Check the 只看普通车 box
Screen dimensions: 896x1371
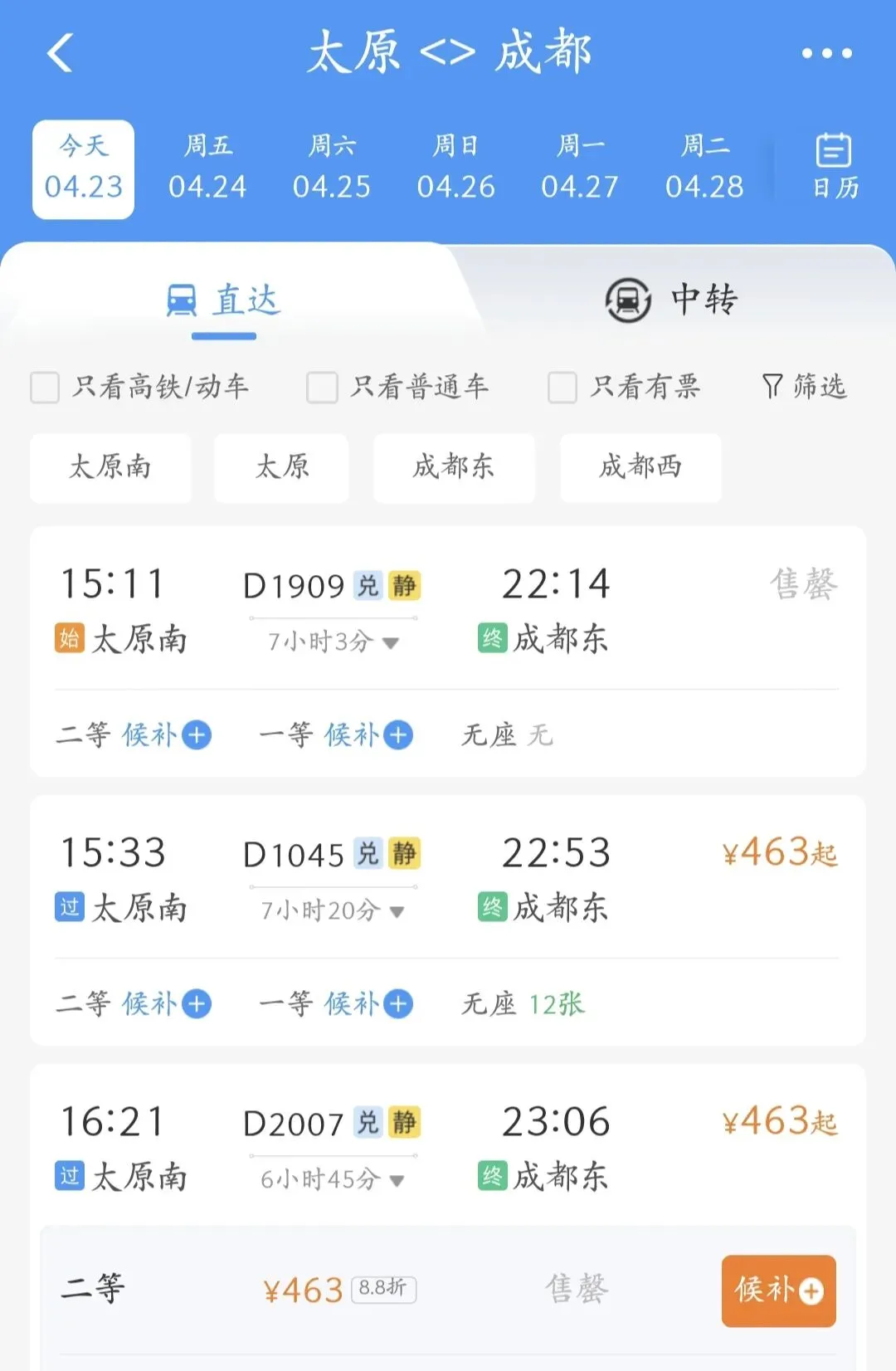coord(322,387)
